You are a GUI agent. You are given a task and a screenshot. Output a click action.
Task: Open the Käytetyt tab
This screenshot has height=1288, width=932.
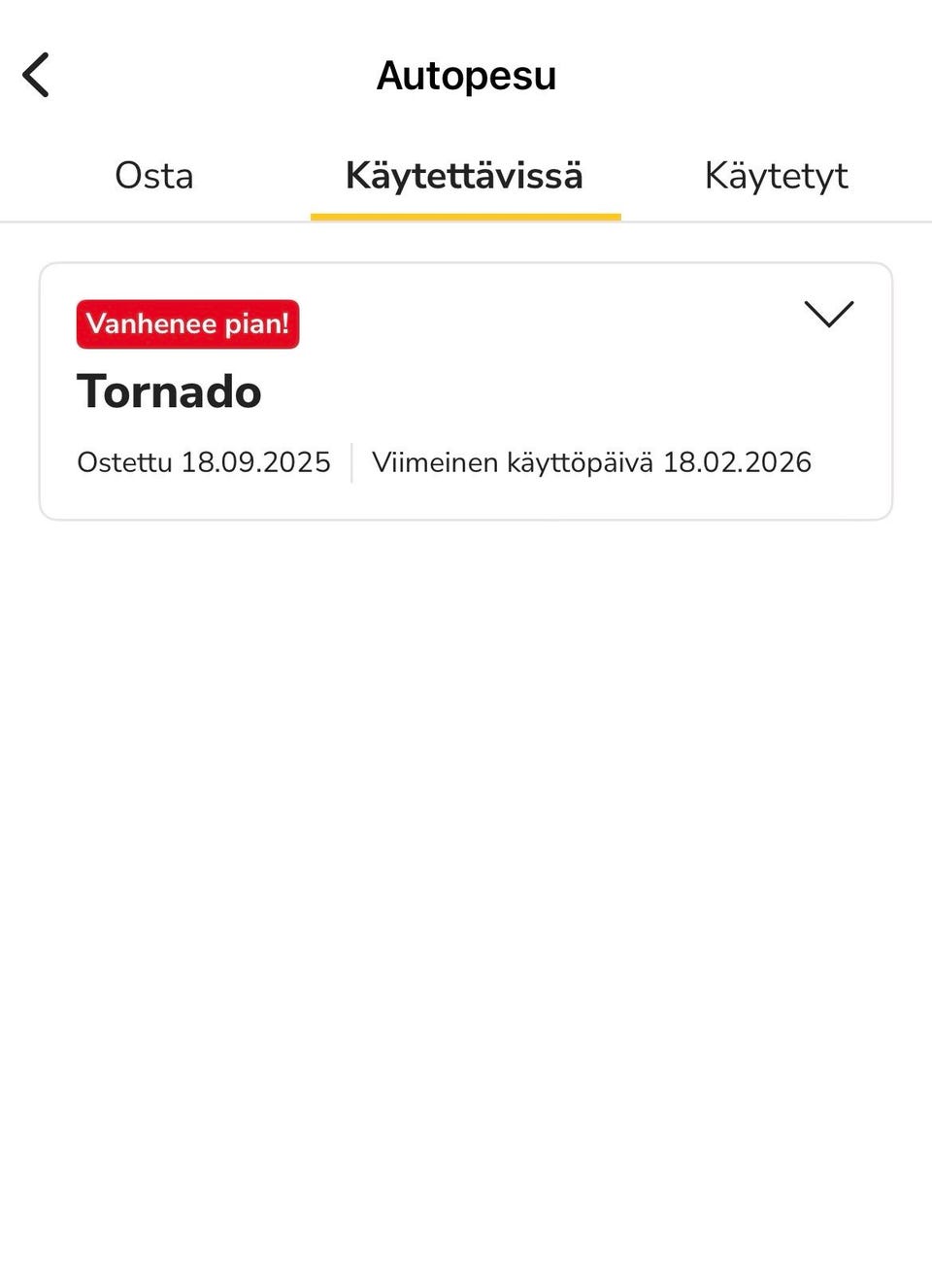[x=777, y=176]
